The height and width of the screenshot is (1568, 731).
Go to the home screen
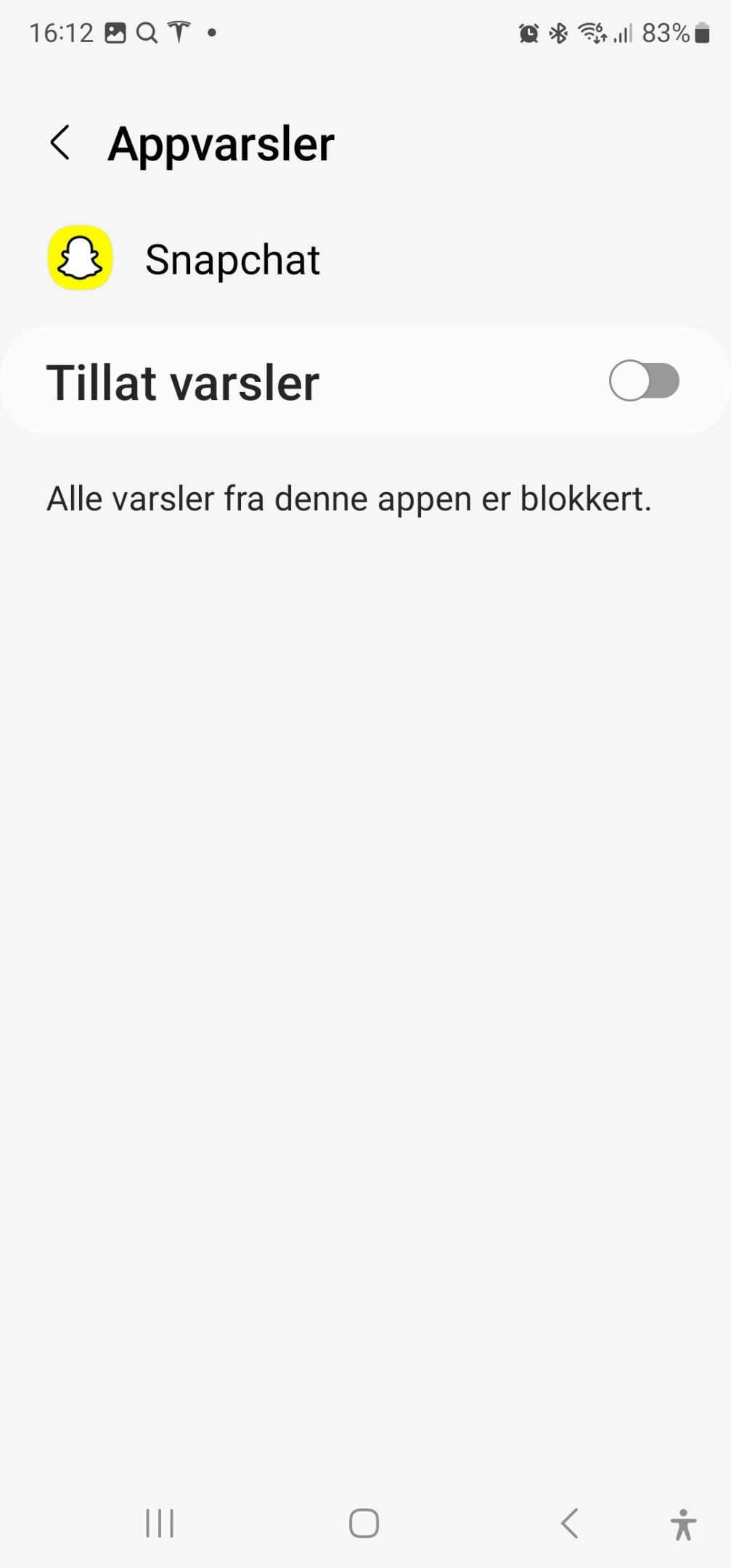[364, 1523]
